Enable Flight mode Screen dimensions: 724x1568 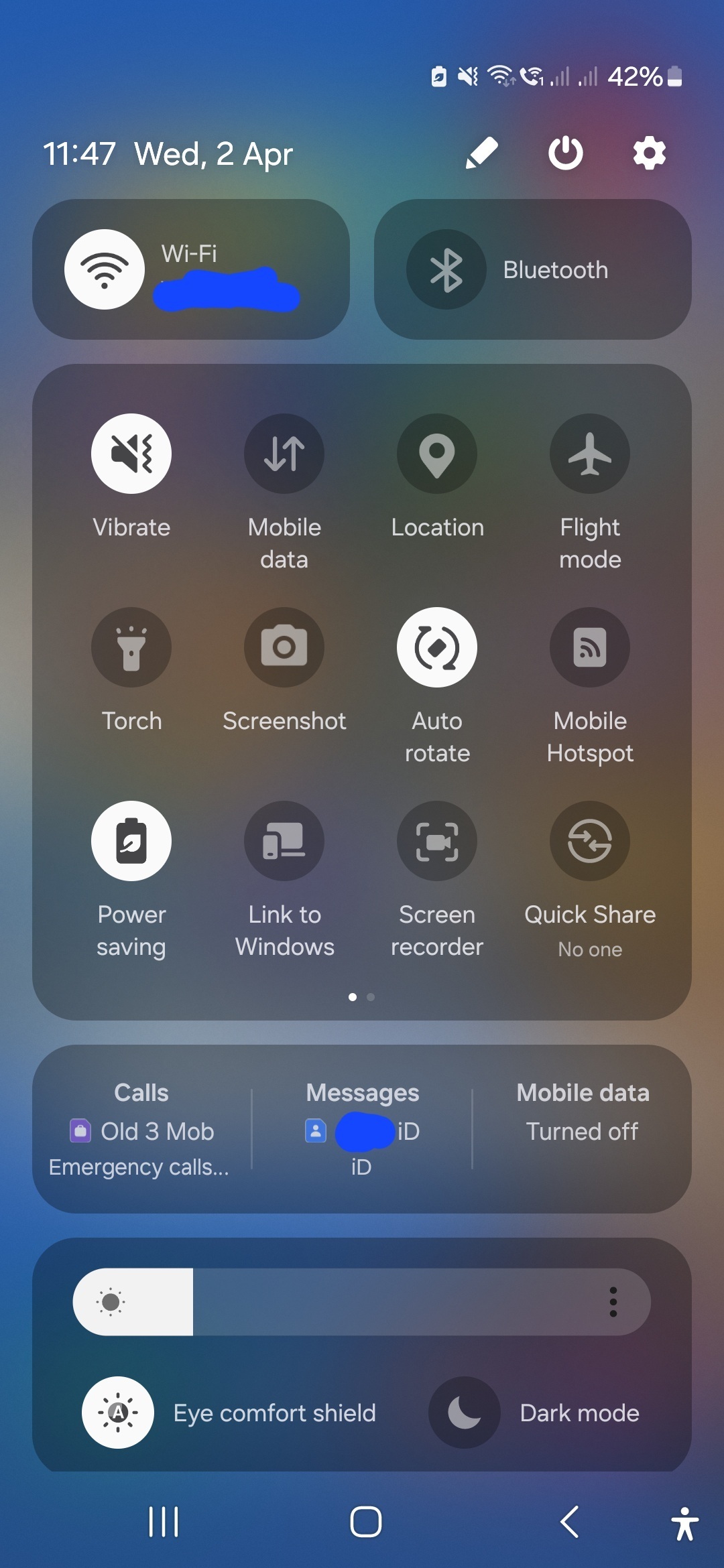(590, 454)
